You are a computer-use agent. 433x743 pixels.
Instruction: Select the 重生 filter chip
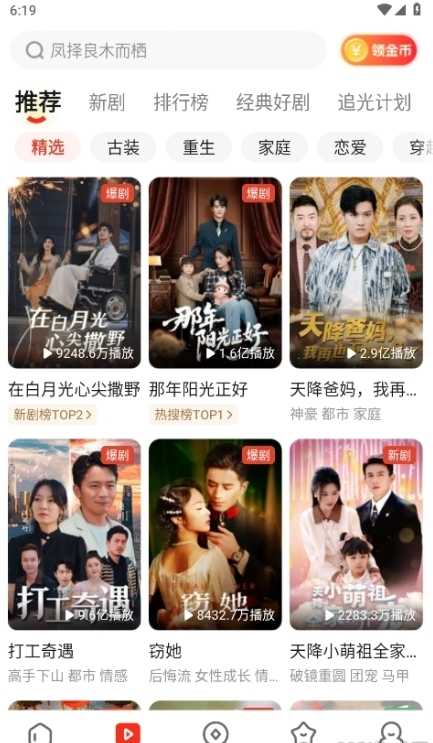(x=198, y=147)
